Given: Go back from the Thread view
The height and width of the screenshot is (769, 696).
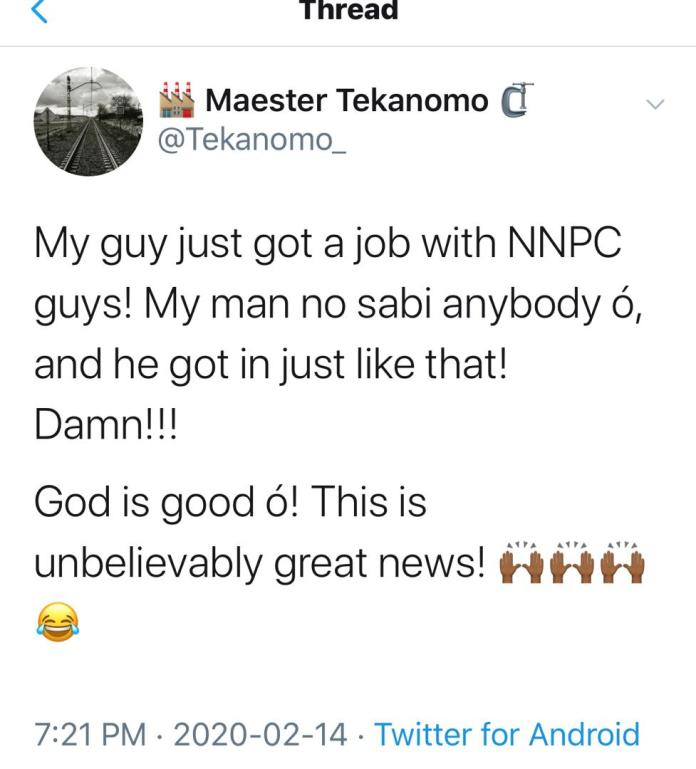Looking at the screenshot, I should click(39, 11).
